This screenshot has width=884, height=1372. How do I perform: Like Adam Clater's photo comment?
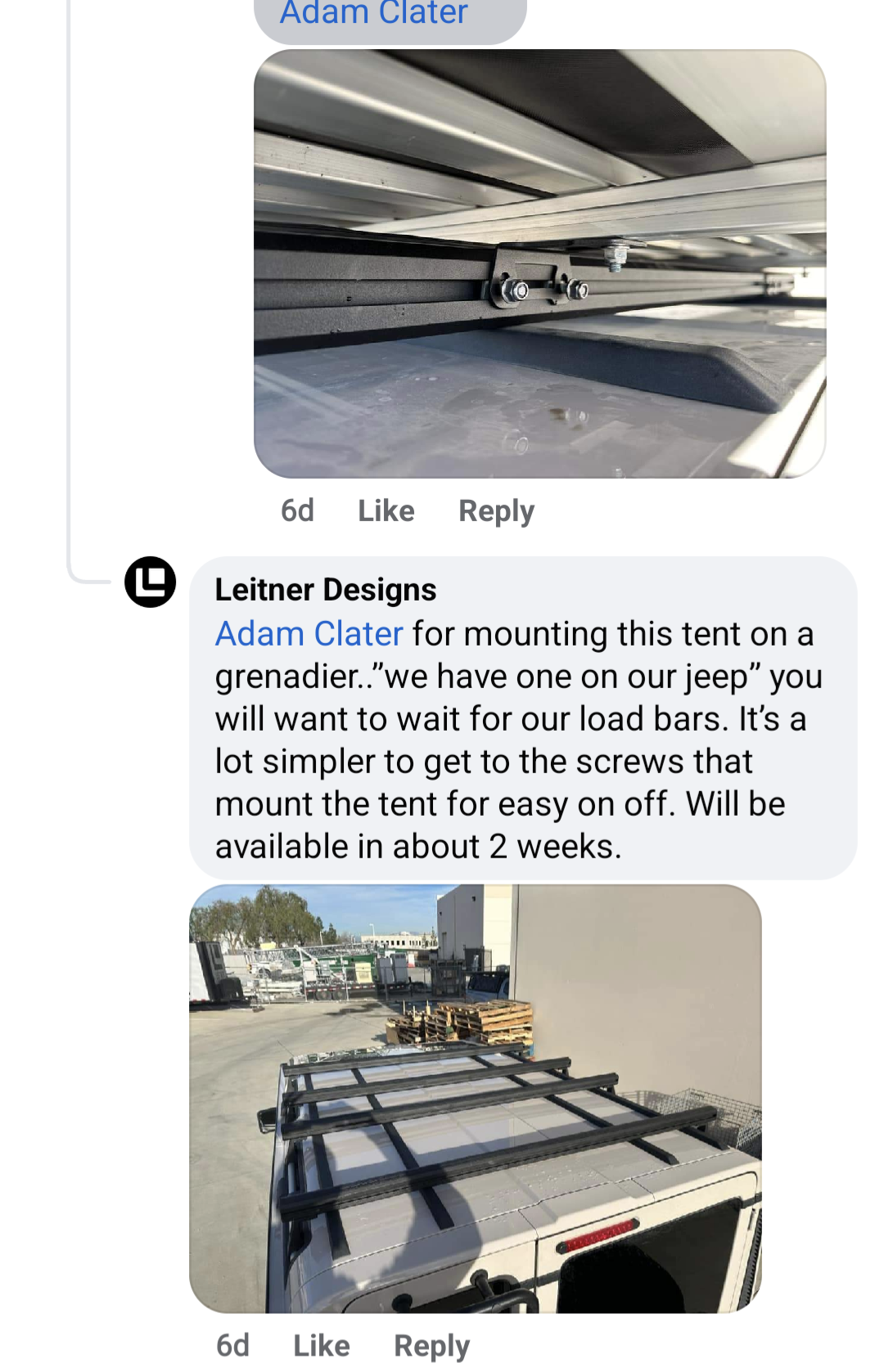pyautogui.click(x=386, y=511)
